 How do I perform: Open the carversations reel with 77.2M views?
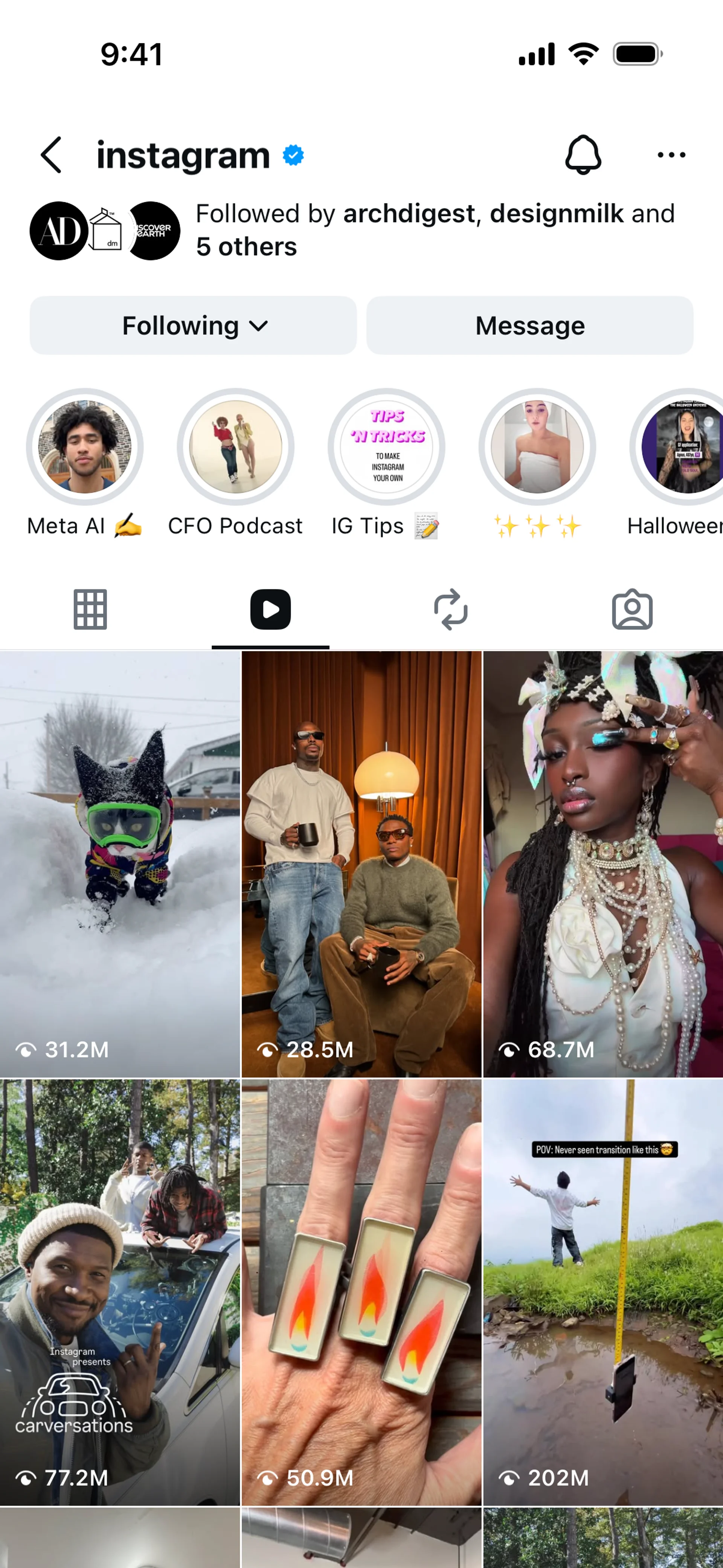pos(120,1291)
